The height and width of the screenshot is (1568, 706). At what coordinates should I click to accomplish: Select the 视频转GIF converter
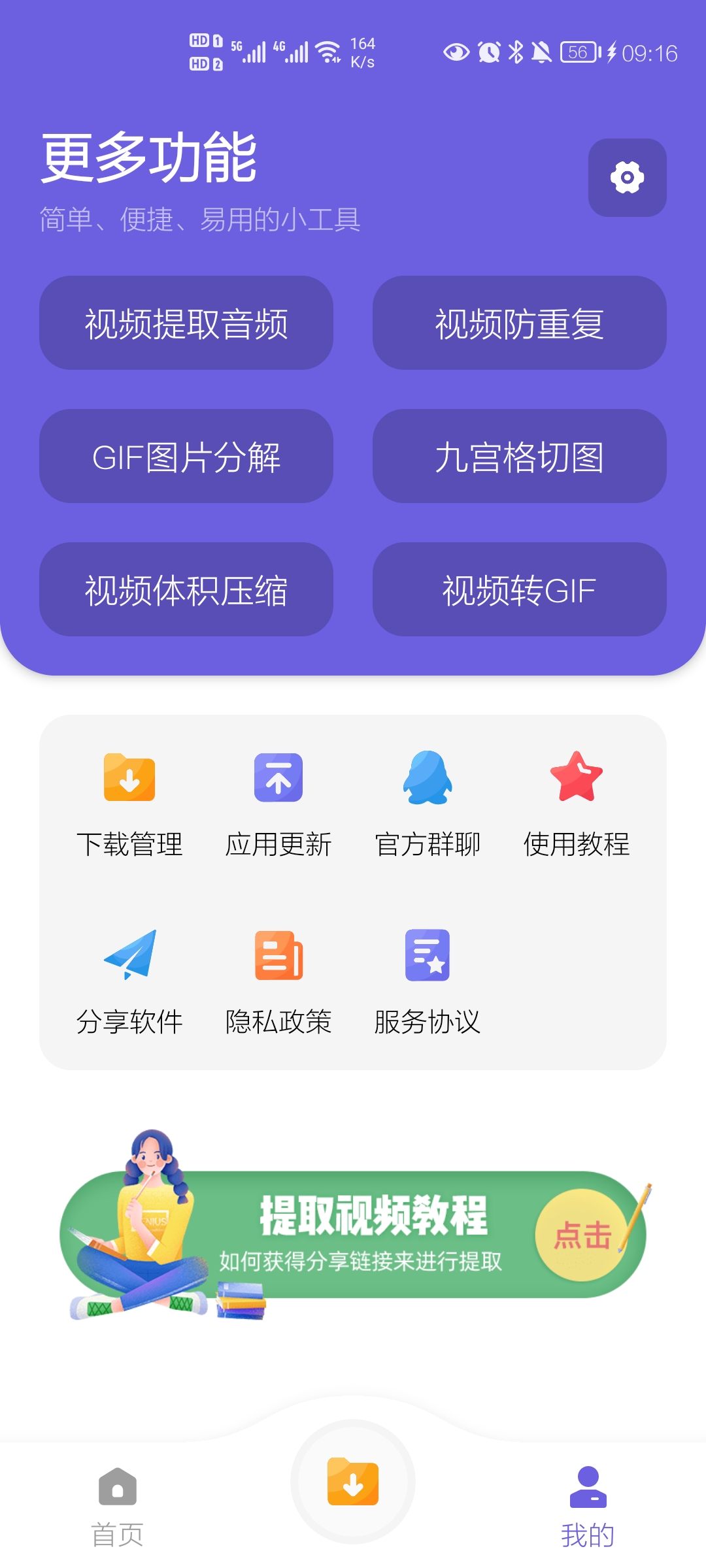pyautogui.click(x=520, y=590)
